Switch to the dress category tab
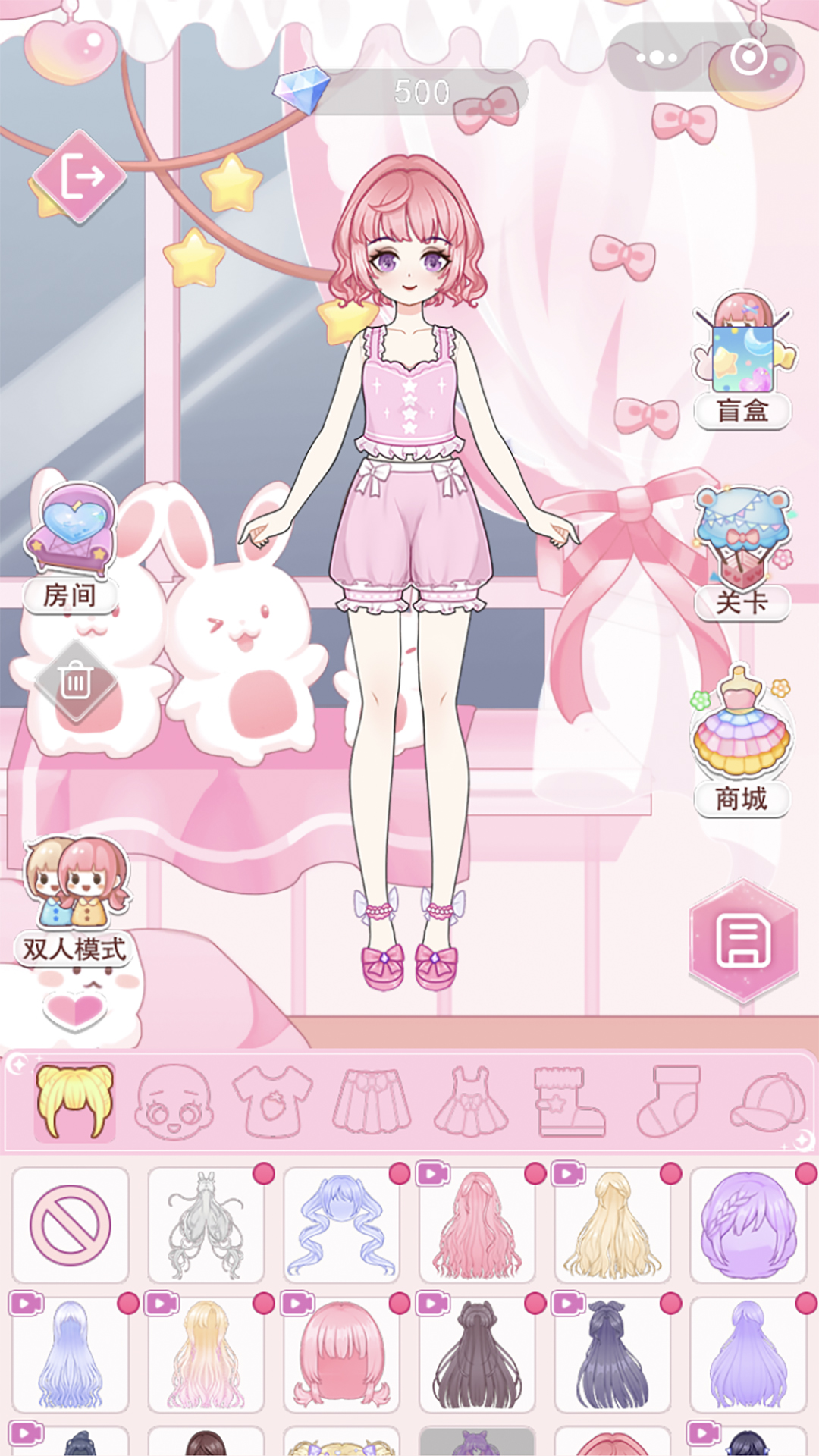 pyautogui.click(x=471, y=1102)
